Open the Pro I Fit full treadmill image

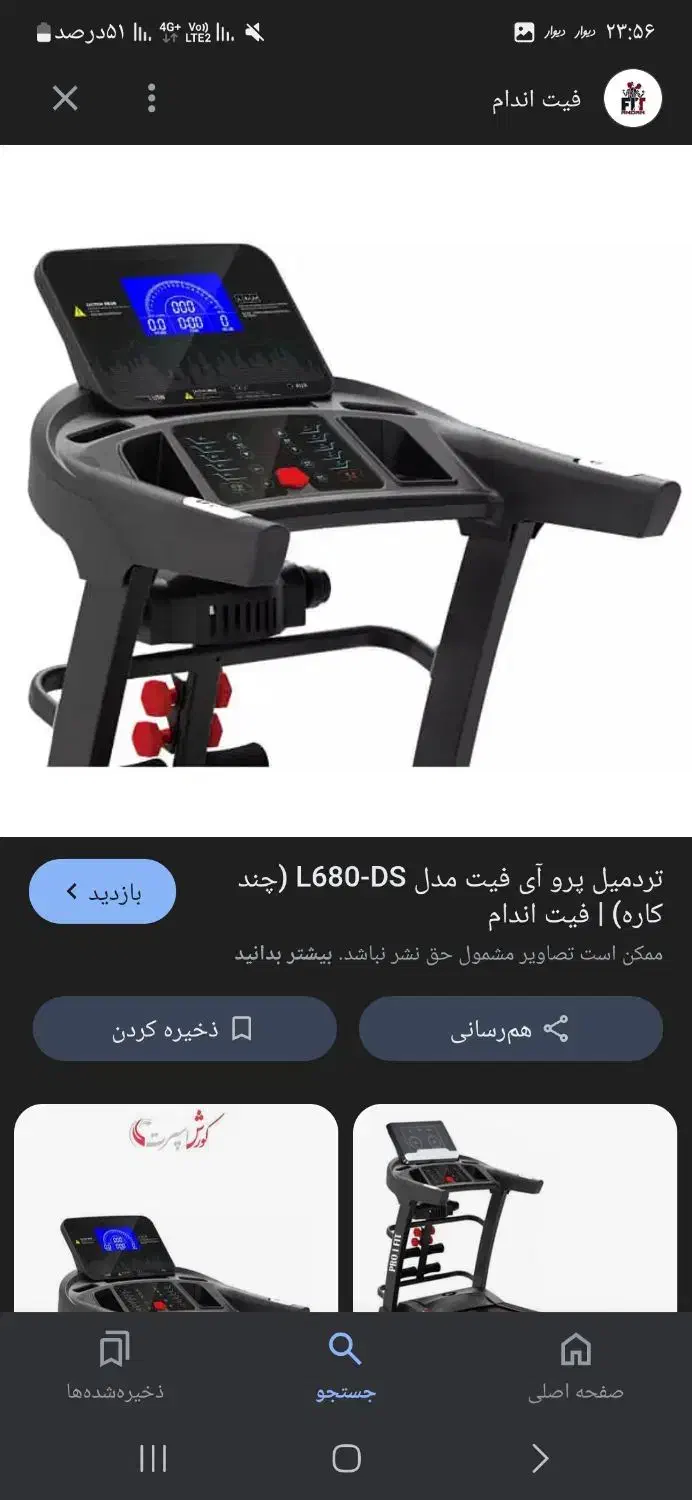click(x=515, y=1208)
